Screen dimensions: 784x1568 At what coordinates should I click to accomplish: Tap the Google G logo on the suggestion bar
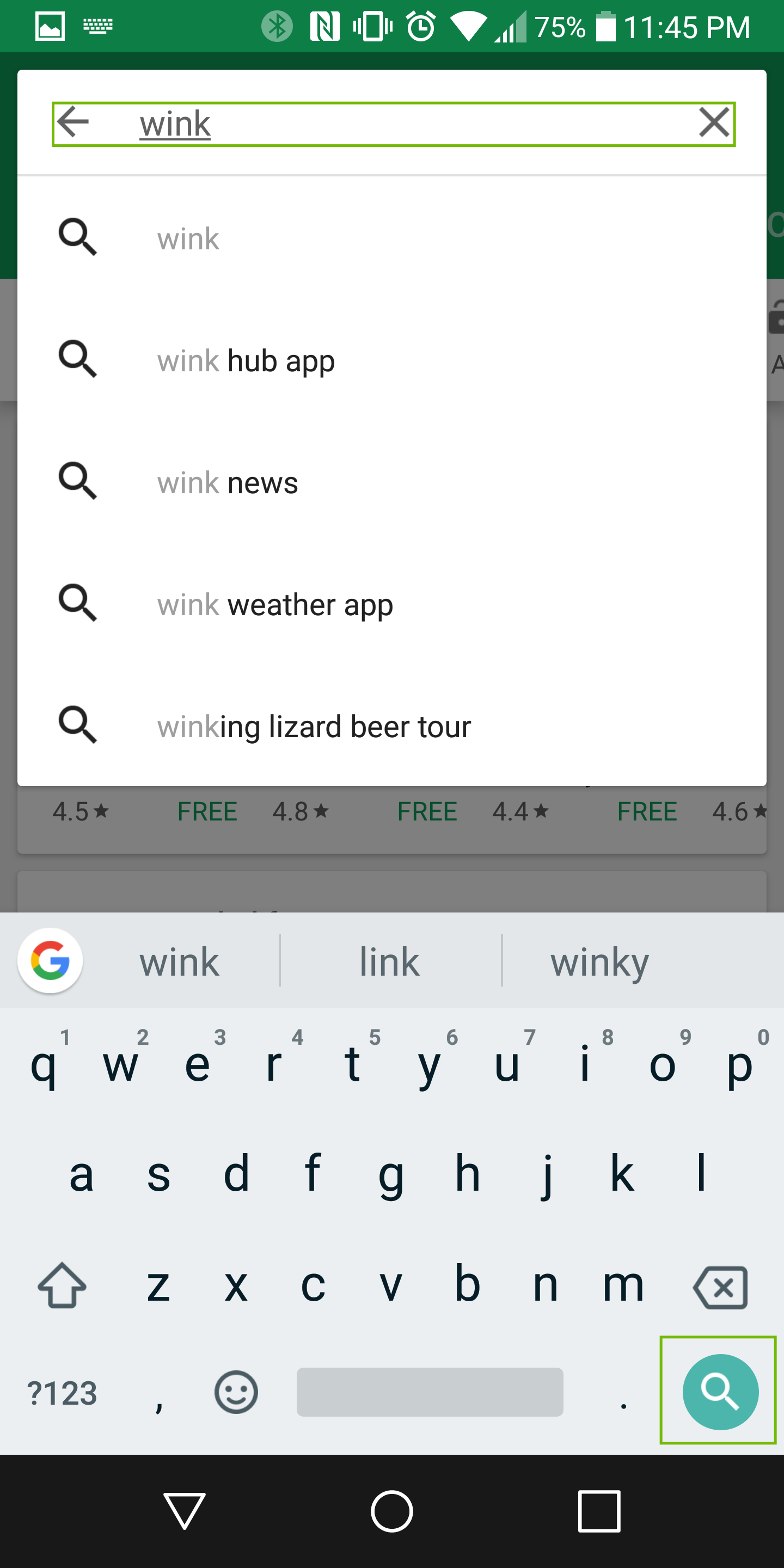[50, 960]
